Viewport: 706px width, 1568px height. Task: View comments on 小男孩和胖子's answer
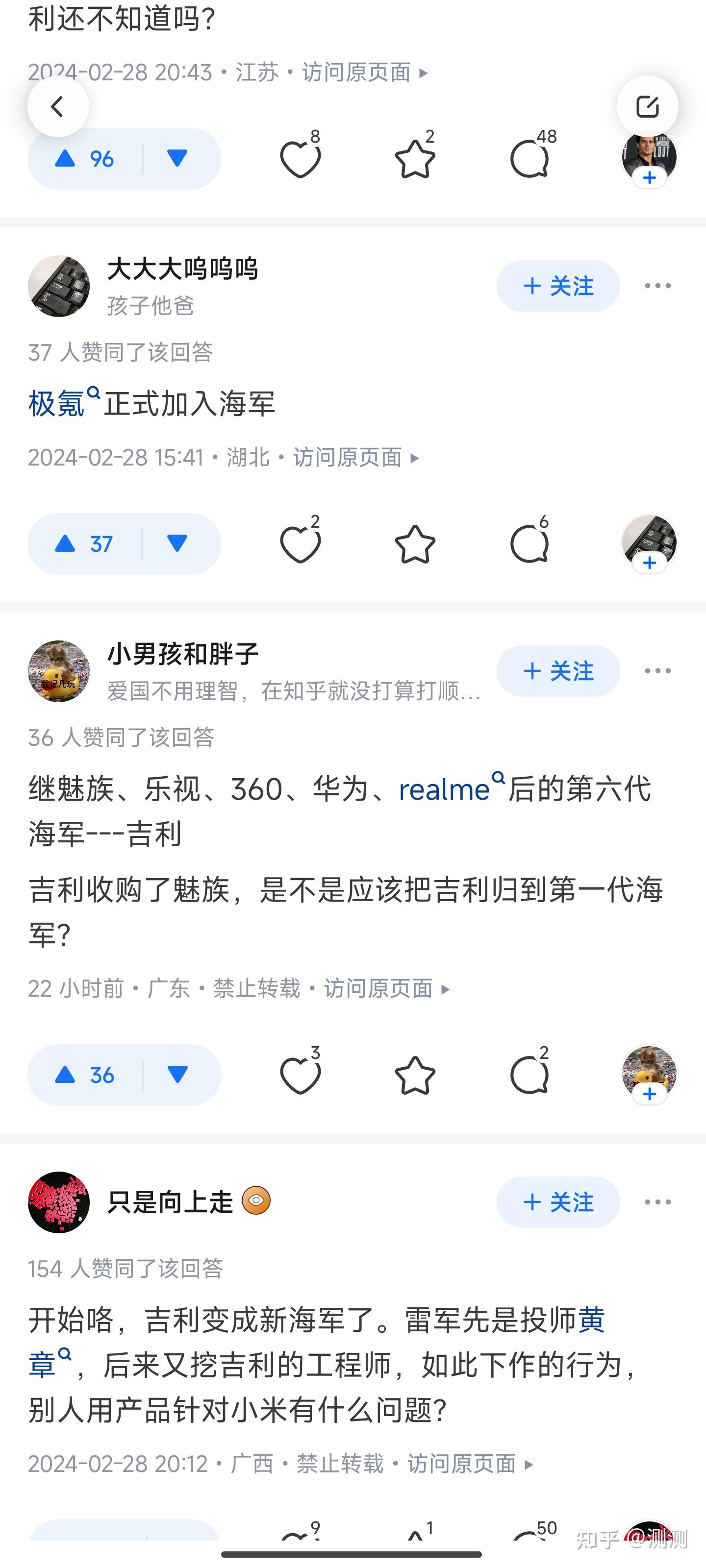click(529, 1075)
